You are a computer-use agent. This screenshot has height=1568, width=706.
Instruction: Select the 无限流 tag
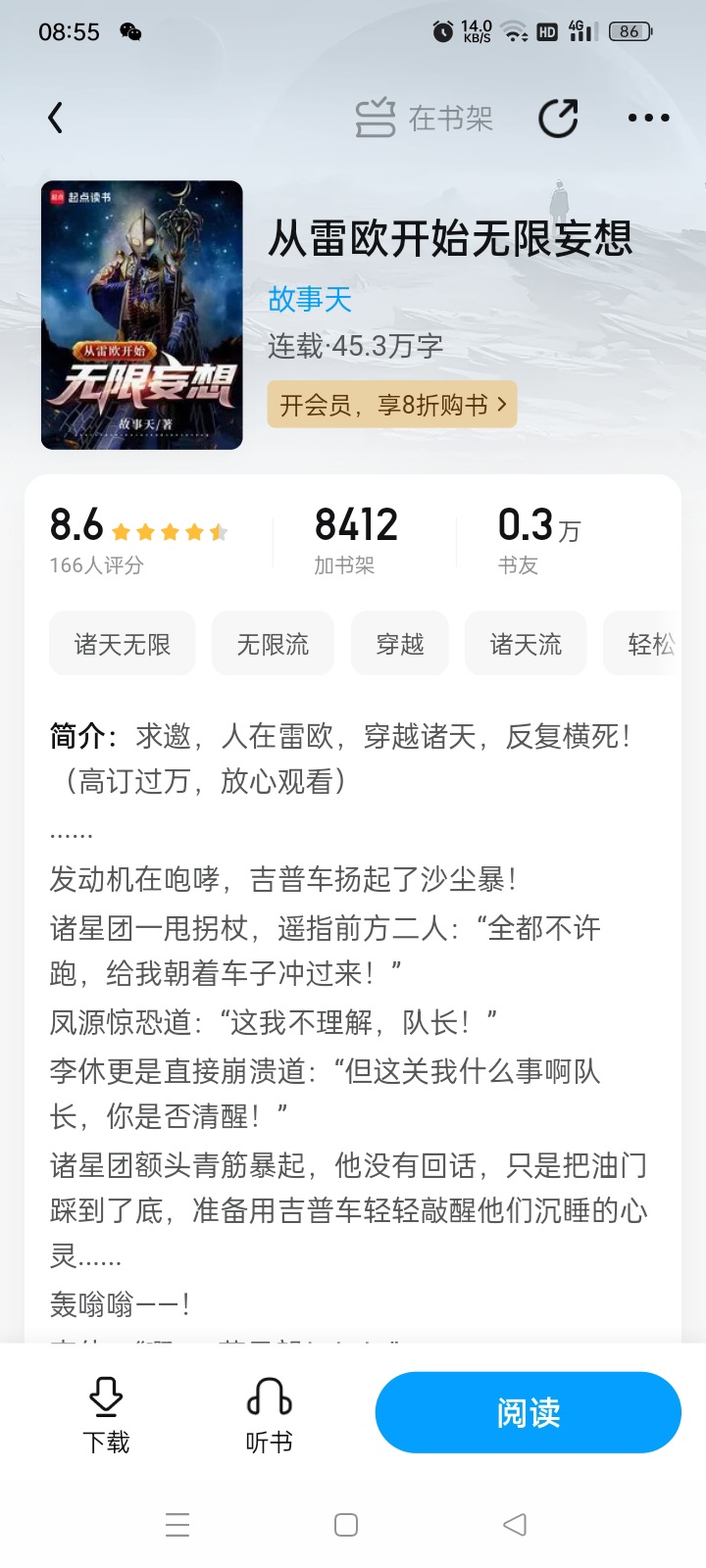coord(273,644)
